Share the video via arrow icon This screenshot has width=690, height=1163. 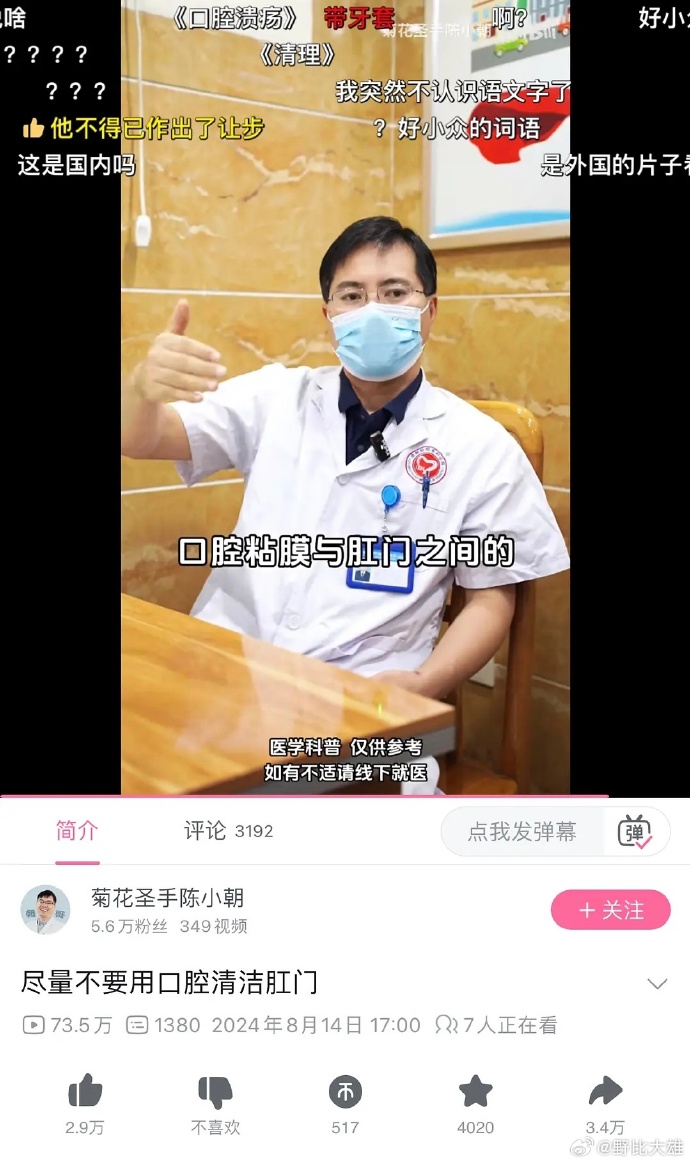click(605, 1092)
